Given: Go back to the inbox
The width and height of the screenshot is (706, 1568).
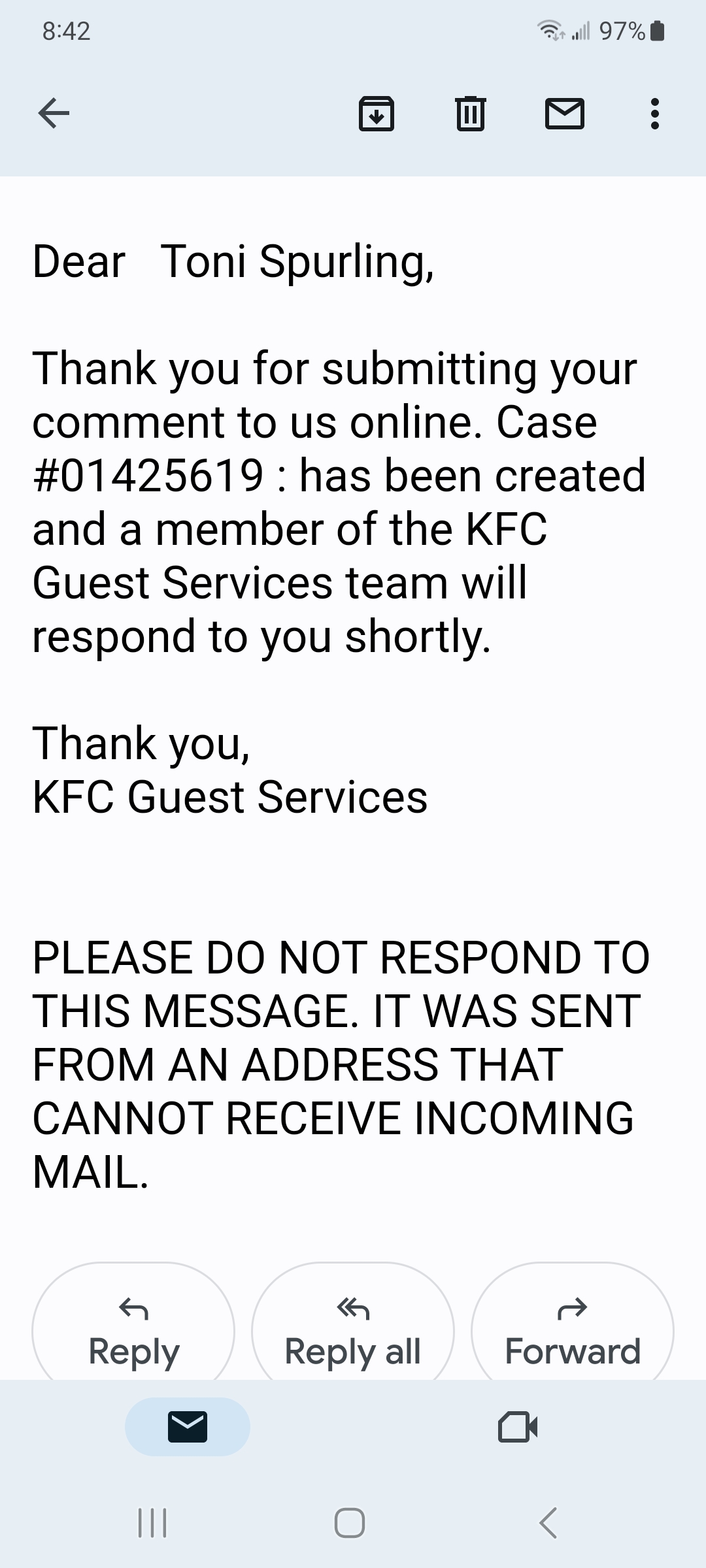Looking at the screenshot, I should (x=54, y=114).
